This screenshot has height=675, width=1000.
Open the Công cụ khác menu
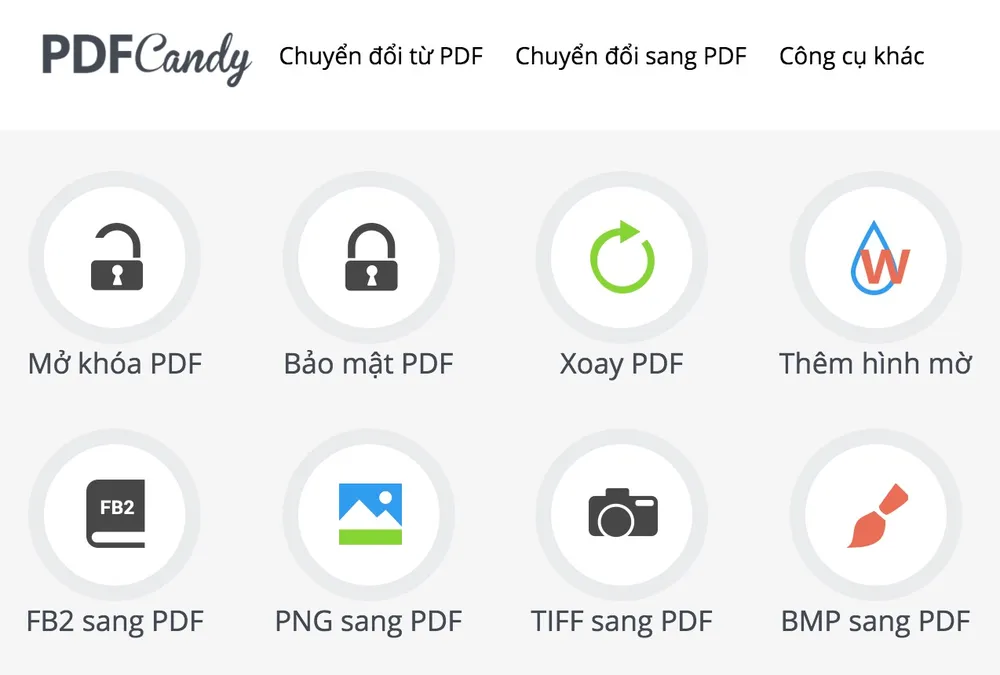[x=851, y=56]
